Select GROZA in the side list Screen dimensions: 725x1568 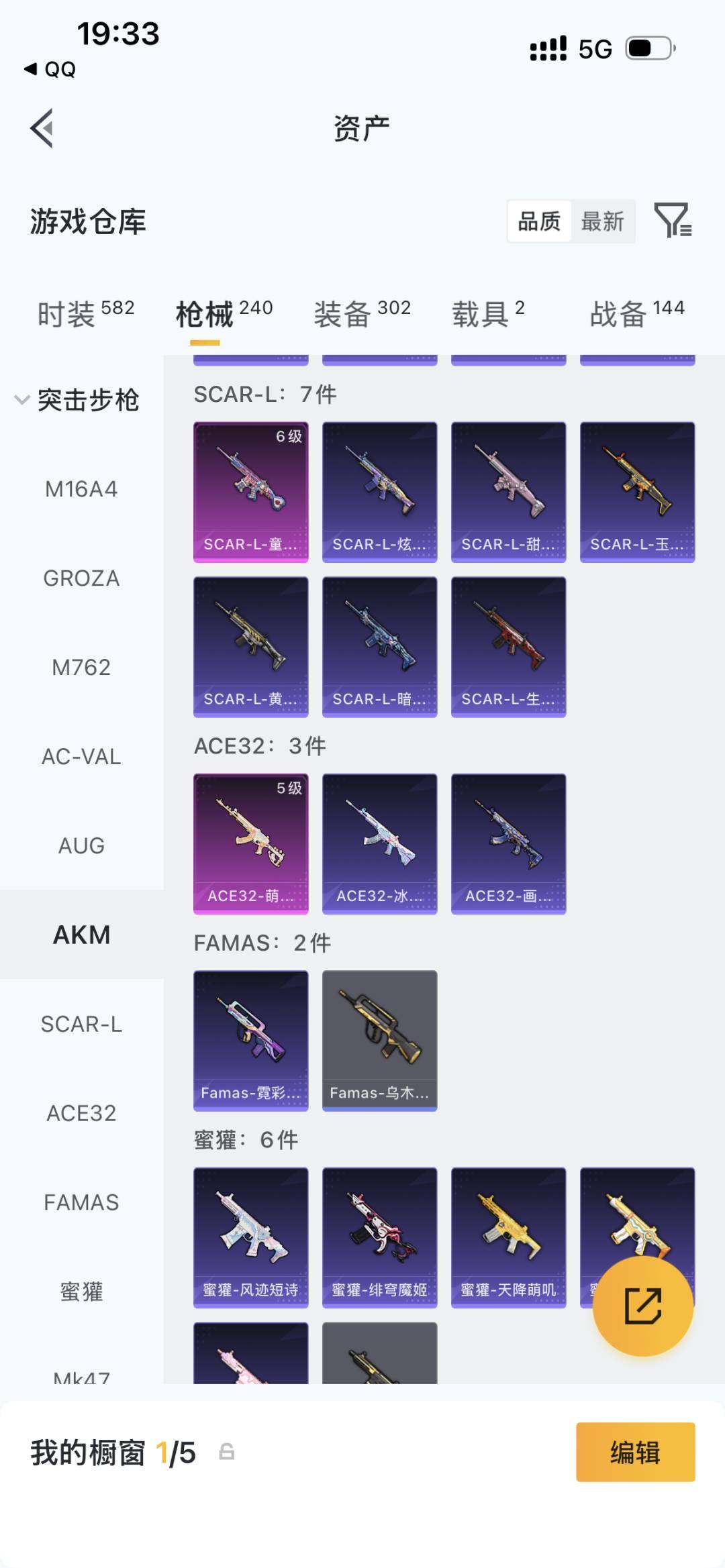point(81,578)
